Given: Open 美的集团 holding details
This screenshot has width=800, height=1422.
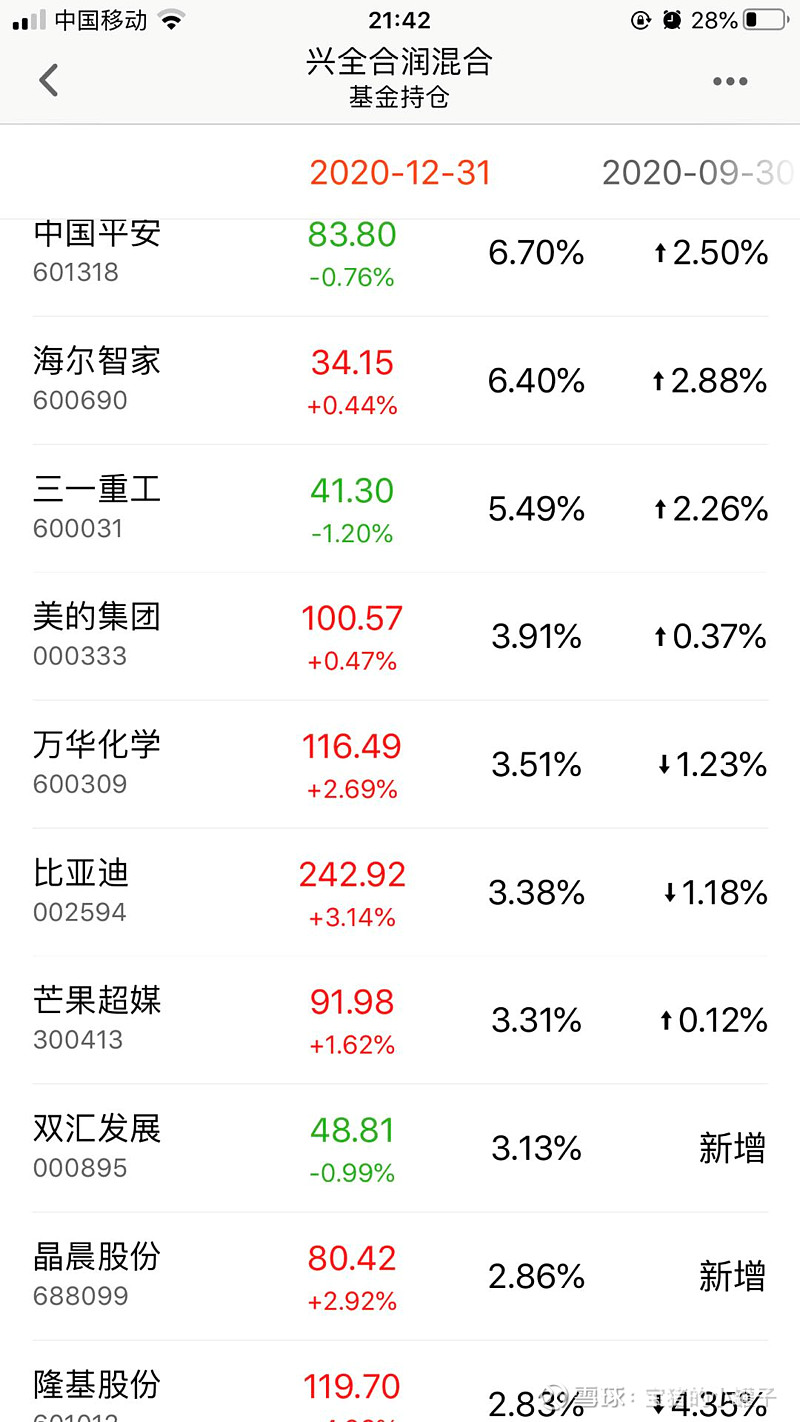Looking at the screenshot, I should click(95, 617).
